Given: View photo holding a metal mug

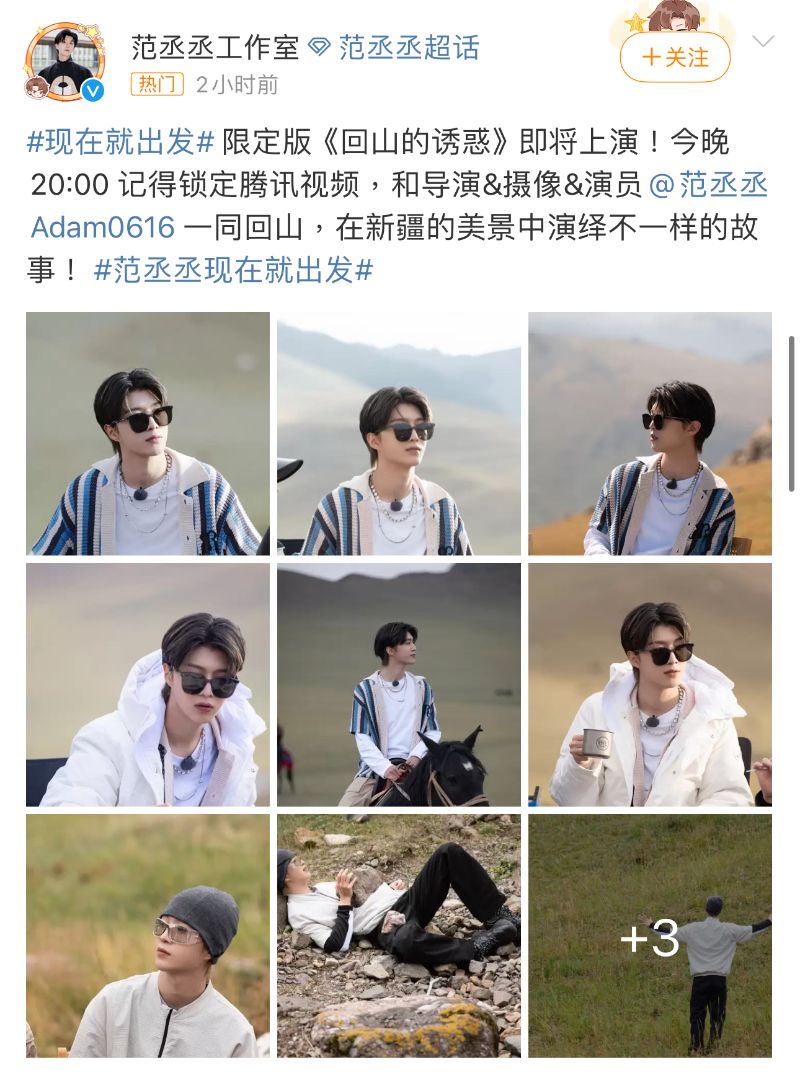Looking at the screenshot, I should [x=650, y=685].
